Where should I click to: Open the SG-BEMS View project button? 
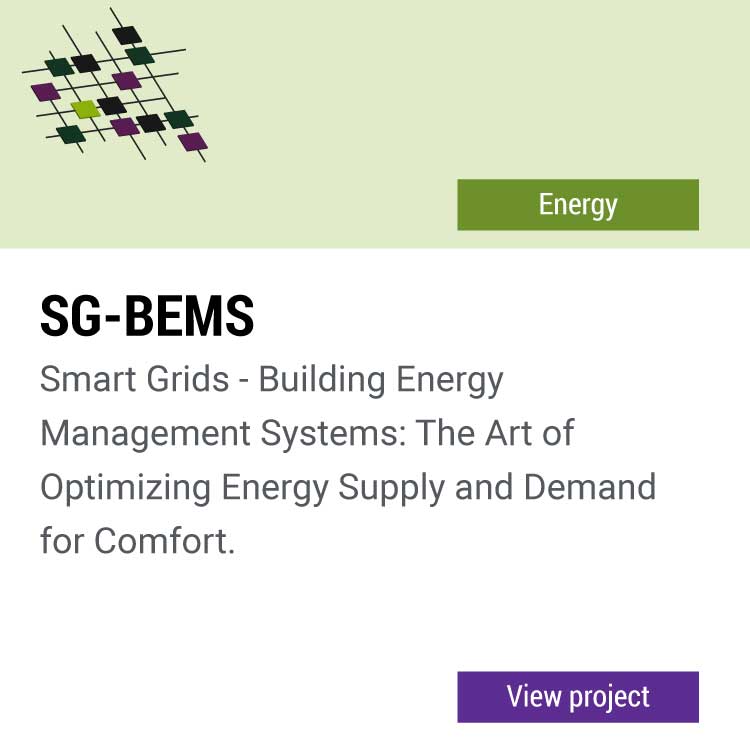578,697
